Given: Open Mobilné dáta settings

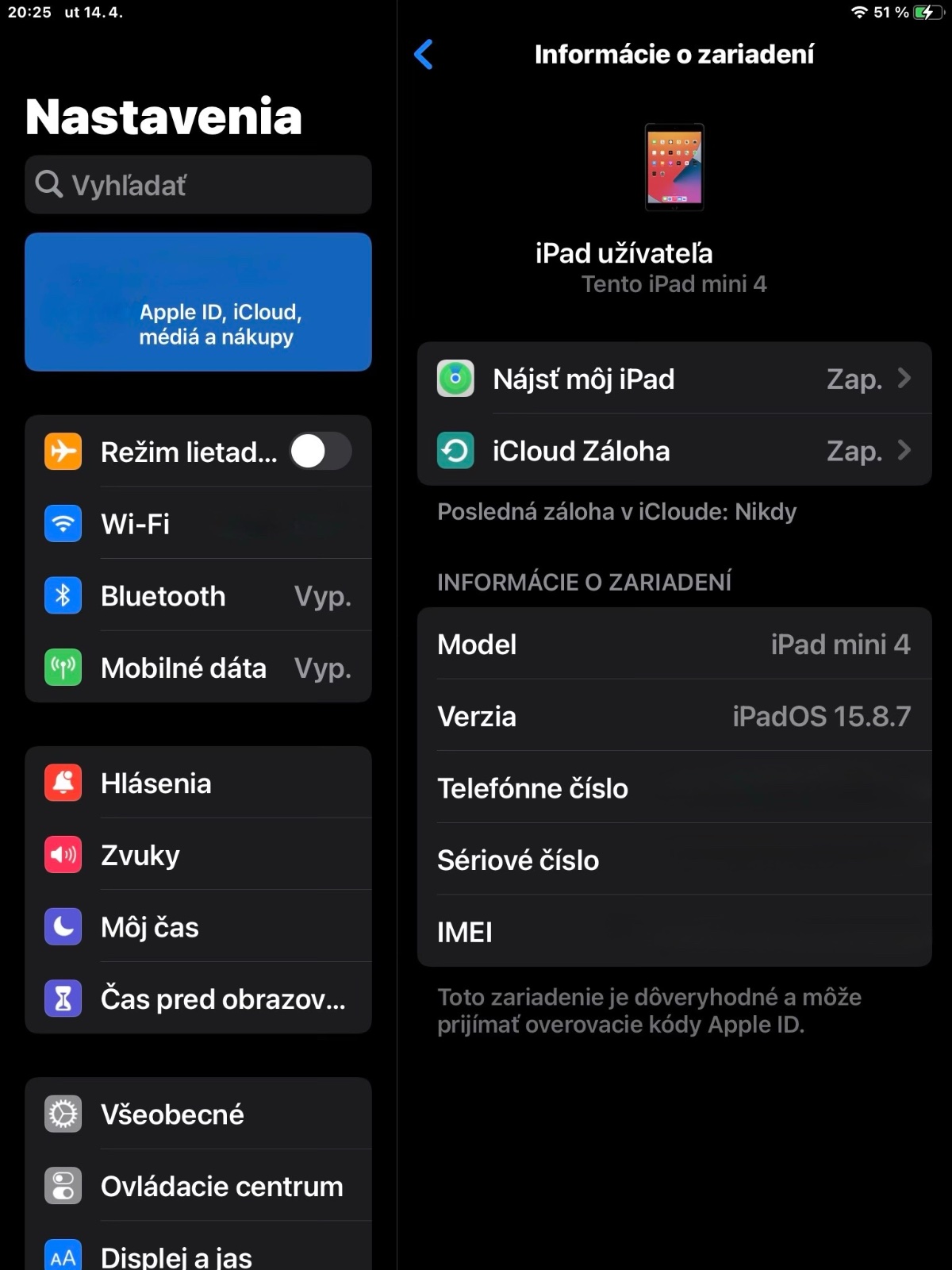Looking at the screenshot, I should pos(198,668).
